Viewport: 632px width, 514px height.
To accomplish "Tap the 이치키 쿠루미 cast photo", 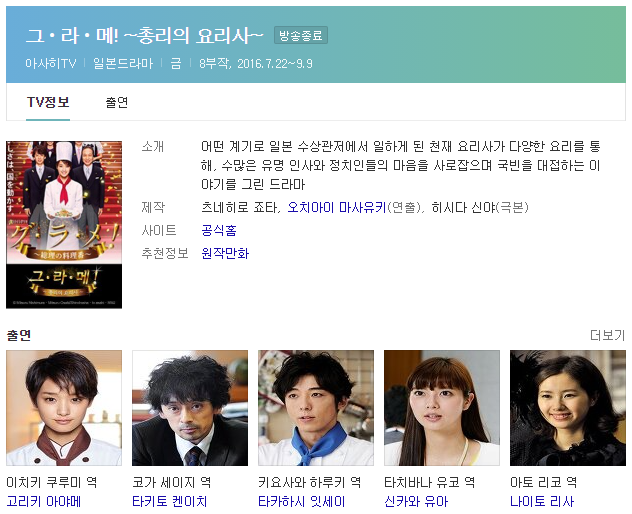I will (x=64, y=408).
